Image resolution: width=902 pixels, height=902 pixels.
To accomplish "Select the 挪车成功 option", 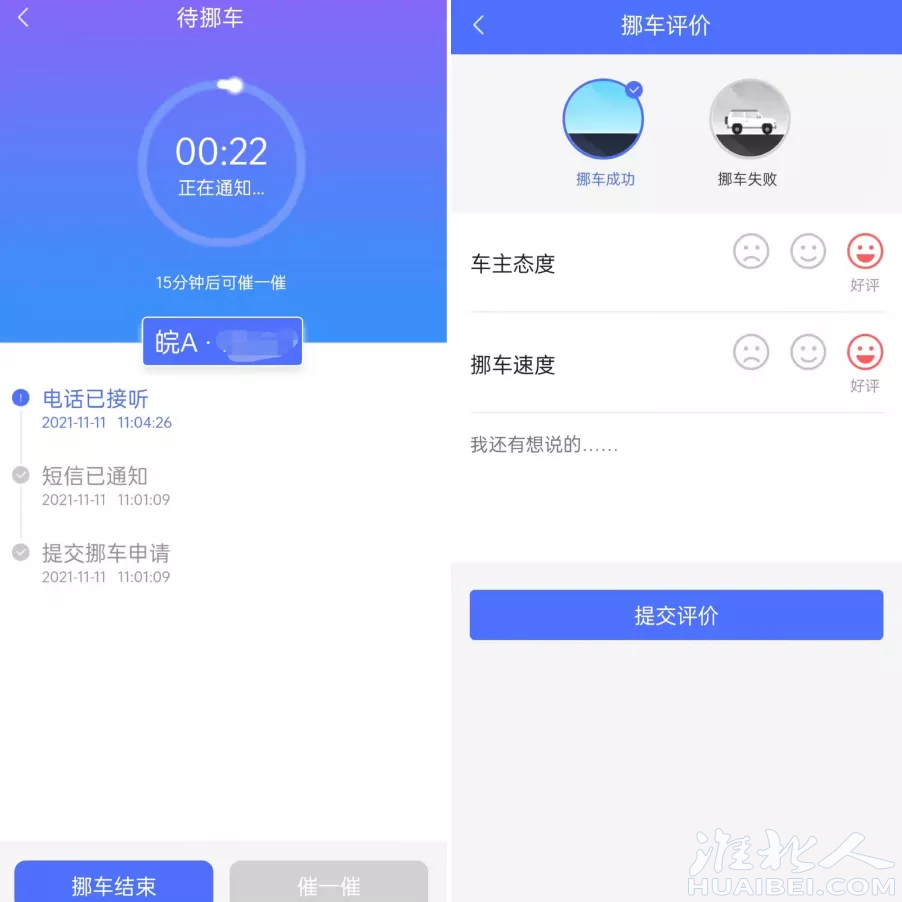I will pos(603,121).
